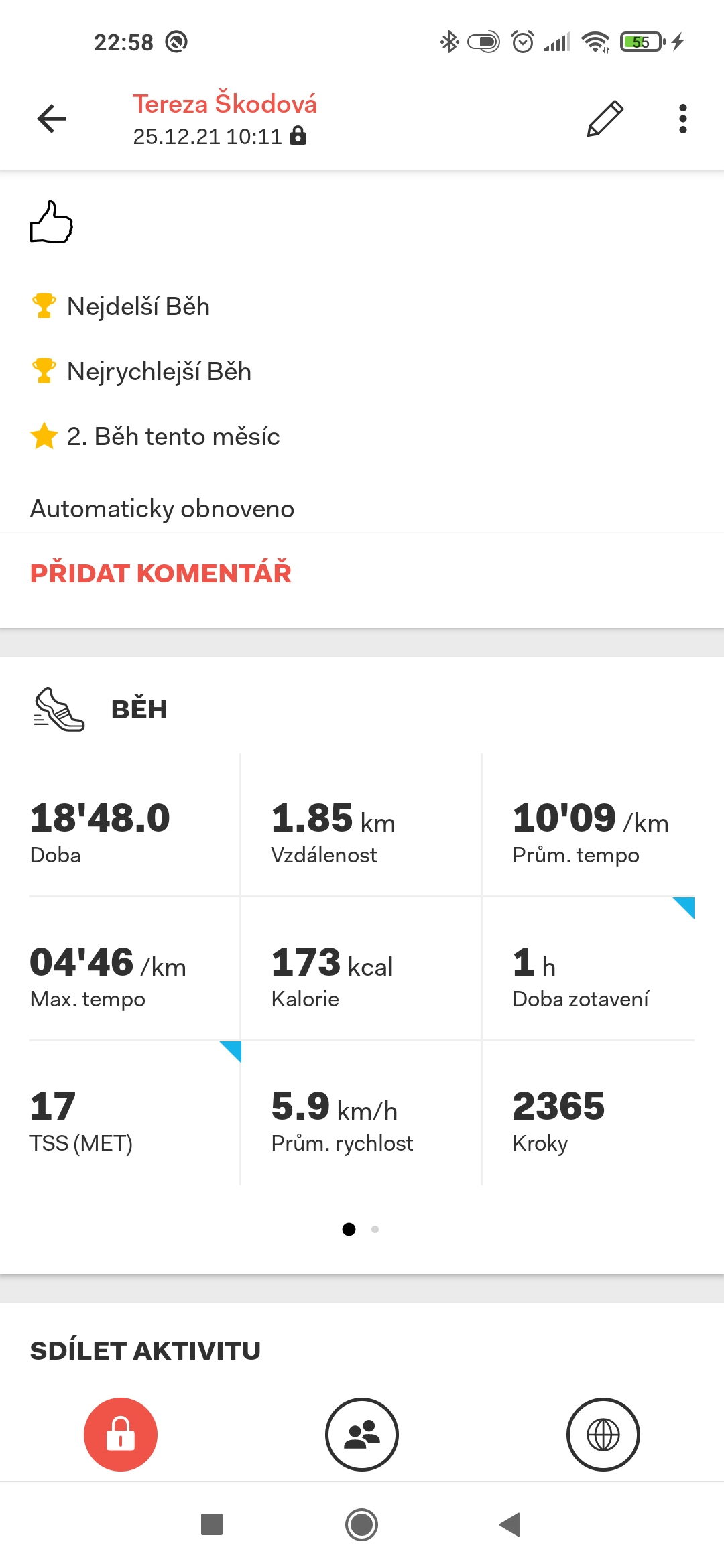Viewport: 724px width, 1568px height.
Task: Go back using the top arrow
Action: (52, 119)
